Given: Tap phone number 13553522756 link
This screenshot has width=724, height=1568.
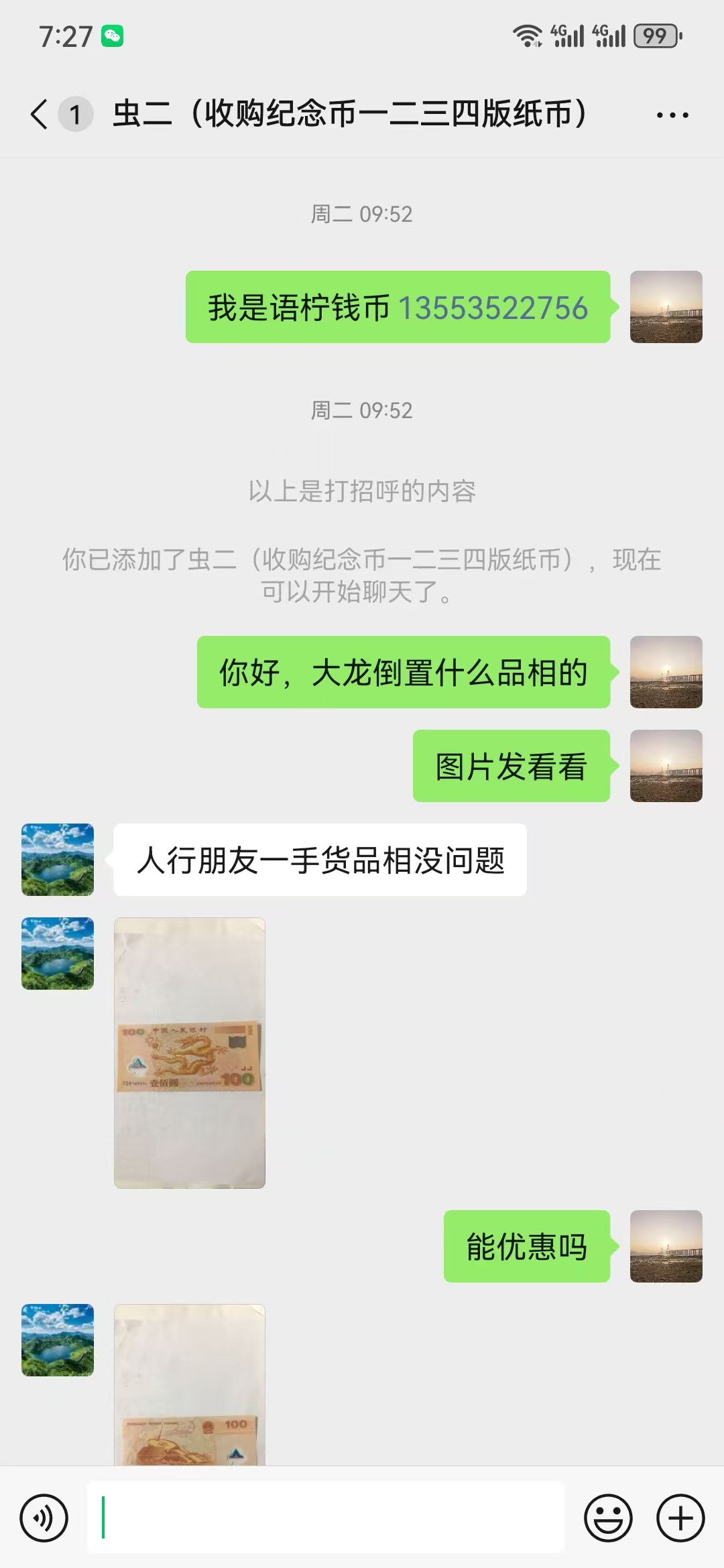Looking at the screenshot, I should [493, 308].
